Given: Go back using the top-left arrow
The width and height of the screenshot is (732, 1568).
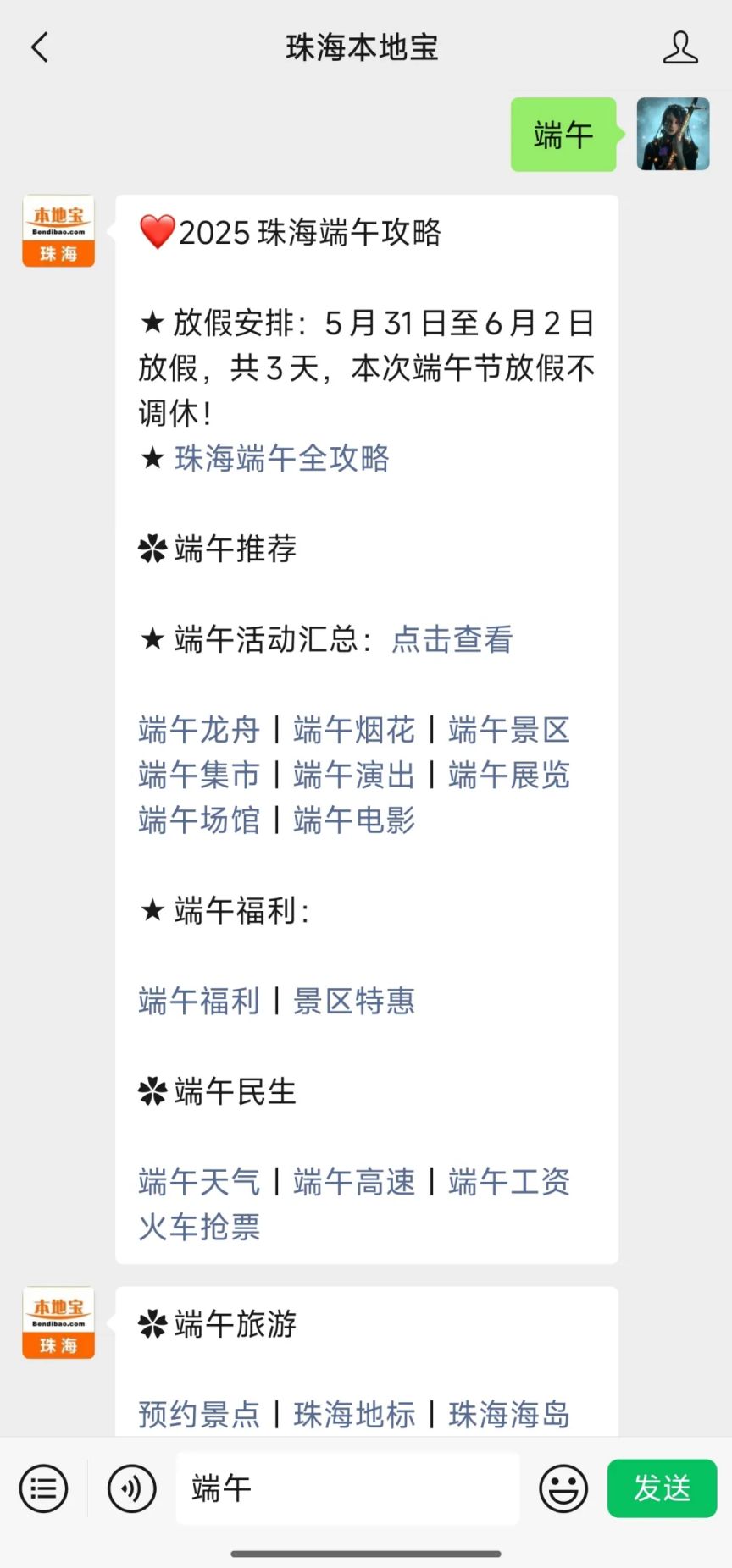Looking at the screenshot, I should pyautogui.click(x=40, y=47).
